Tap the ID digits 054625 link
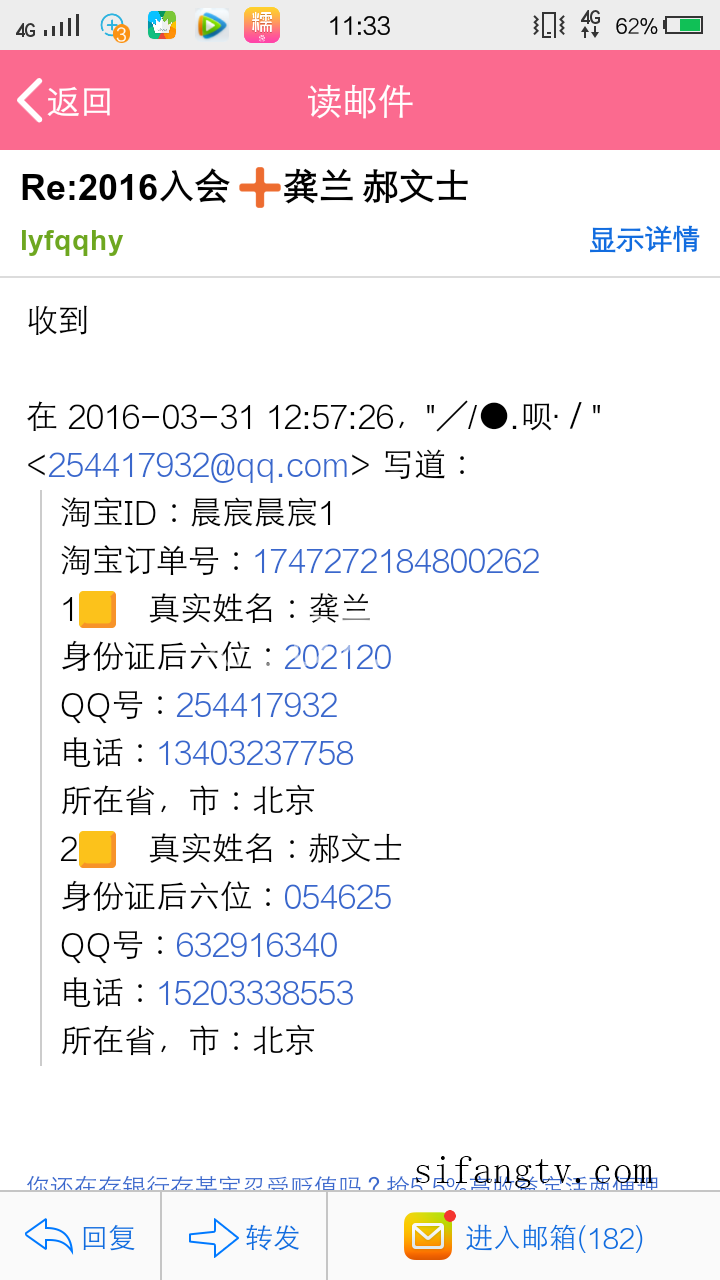 pyautogui.click(x=338, y=897)
